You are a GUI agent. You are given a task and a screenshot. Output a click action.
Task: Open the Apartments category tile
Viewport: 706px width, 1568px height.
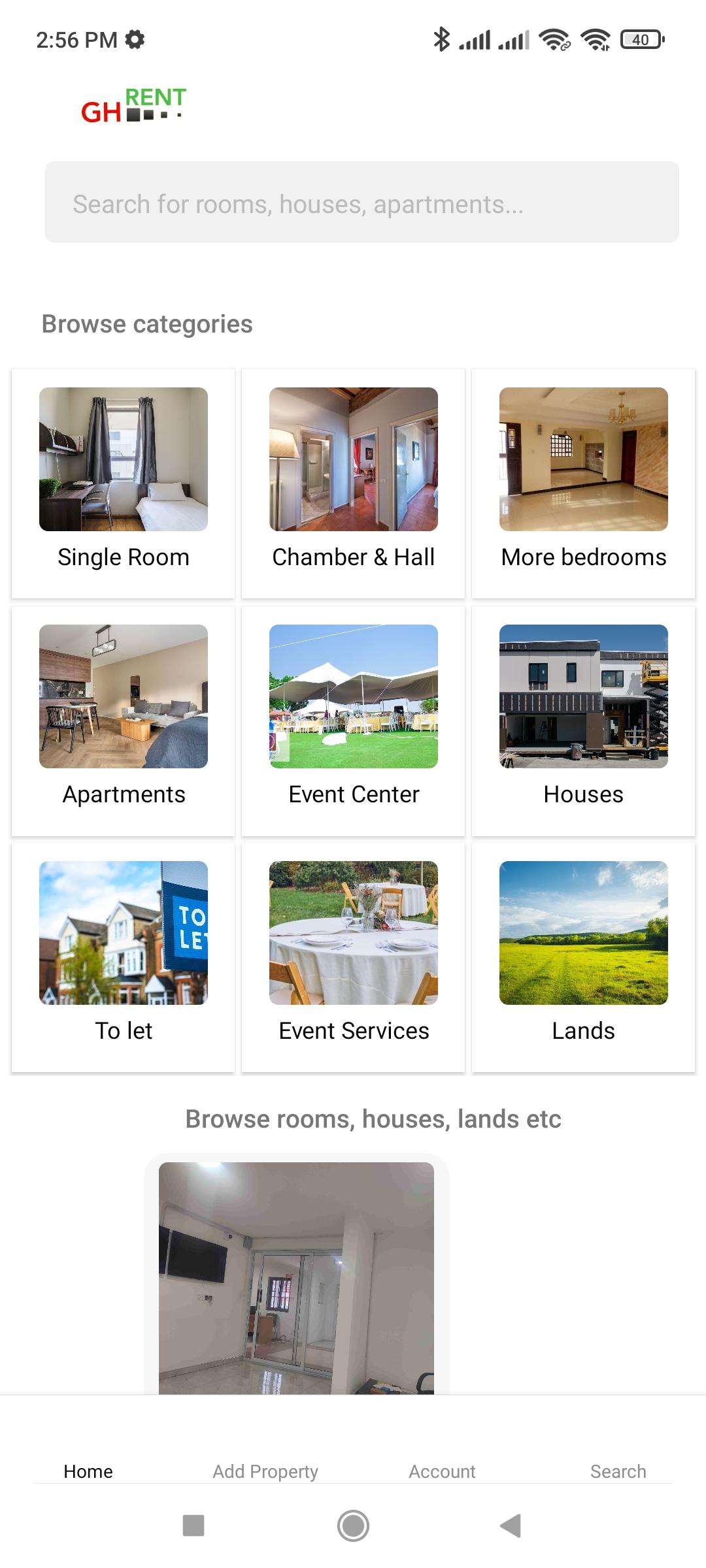(x=124, y=721)
